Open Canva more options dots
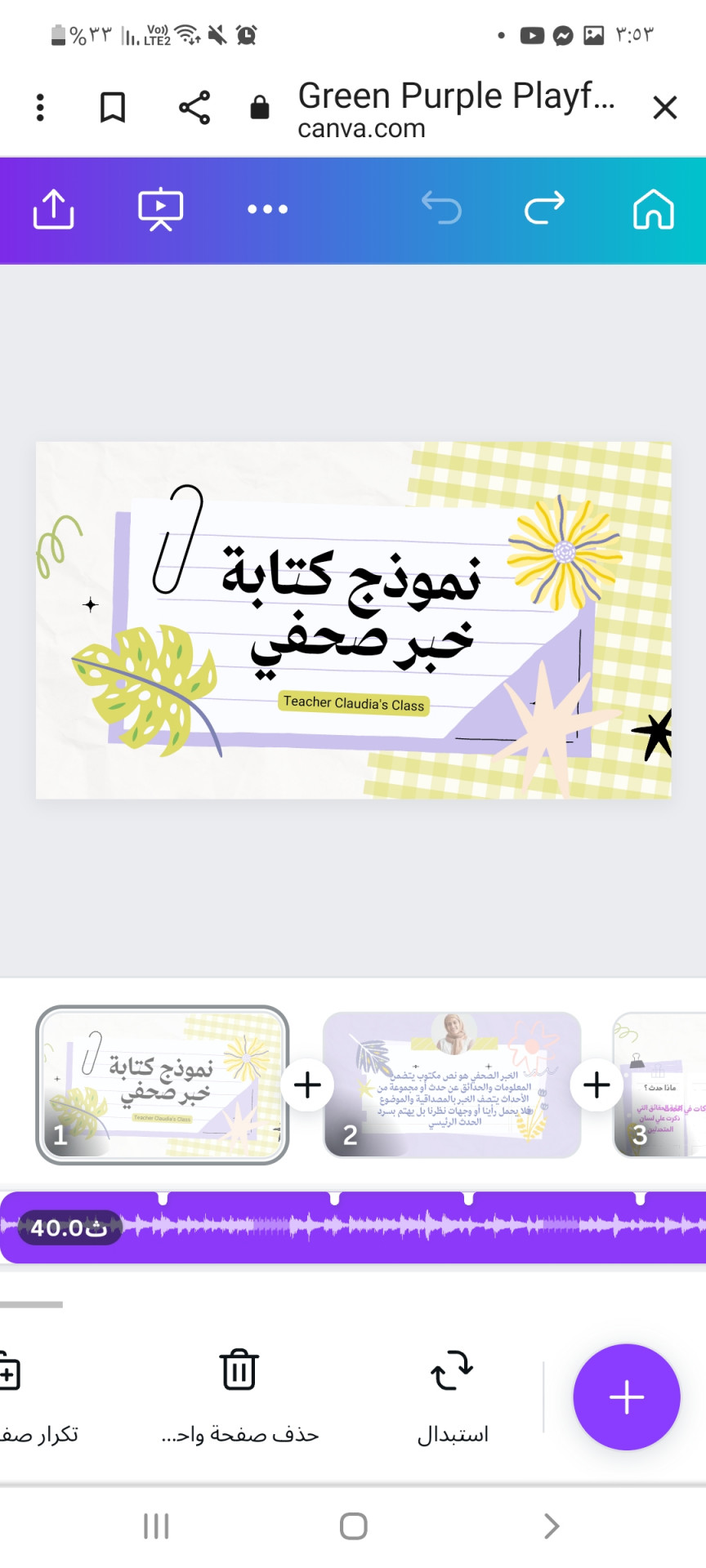Viewport: 706px width, 1568px height. click(x=267, y=209)
